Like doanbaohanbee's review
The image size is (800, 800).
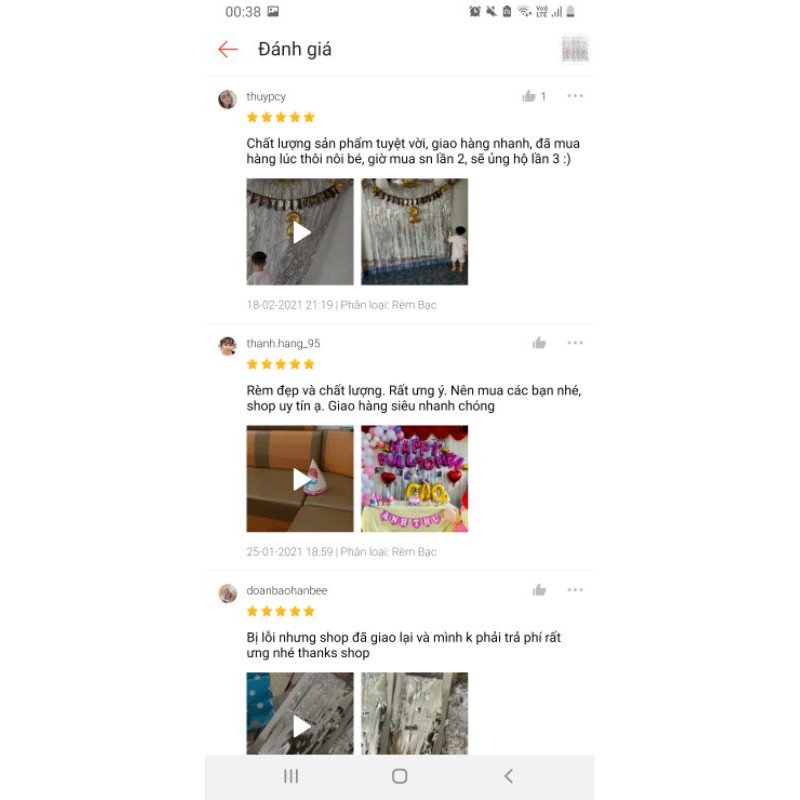pos(539,590)
